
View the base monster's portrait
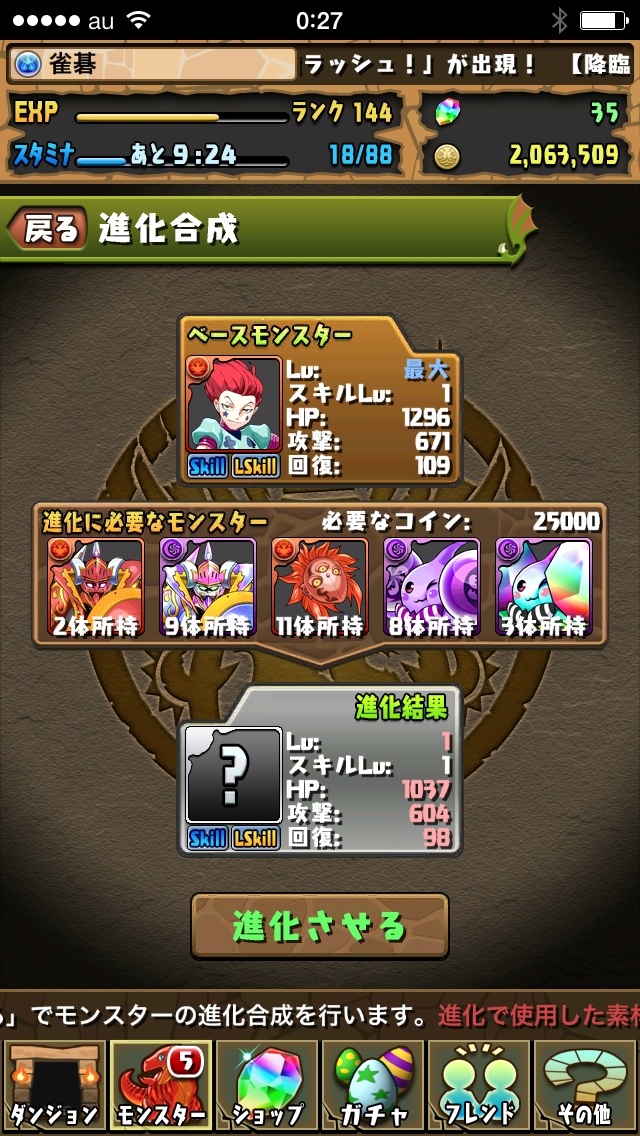tap(234, 404)
